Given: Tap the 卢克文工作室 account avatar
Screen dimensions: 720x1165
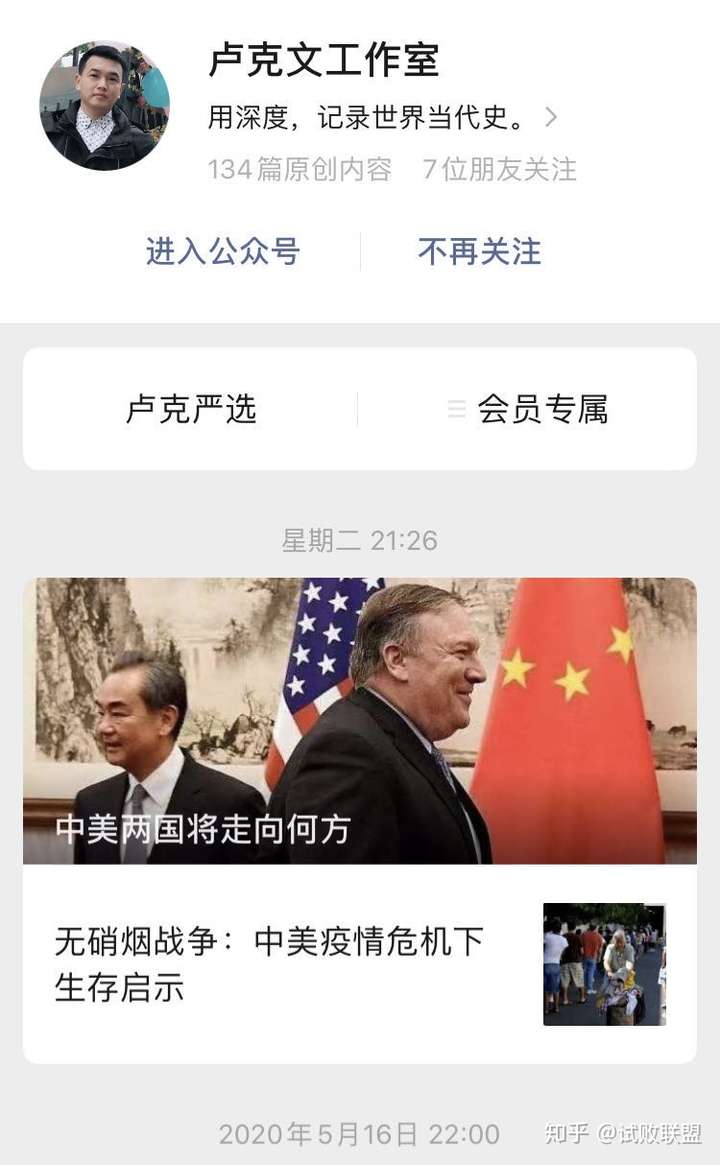Looking at the screenshot, I should [104, 106].
